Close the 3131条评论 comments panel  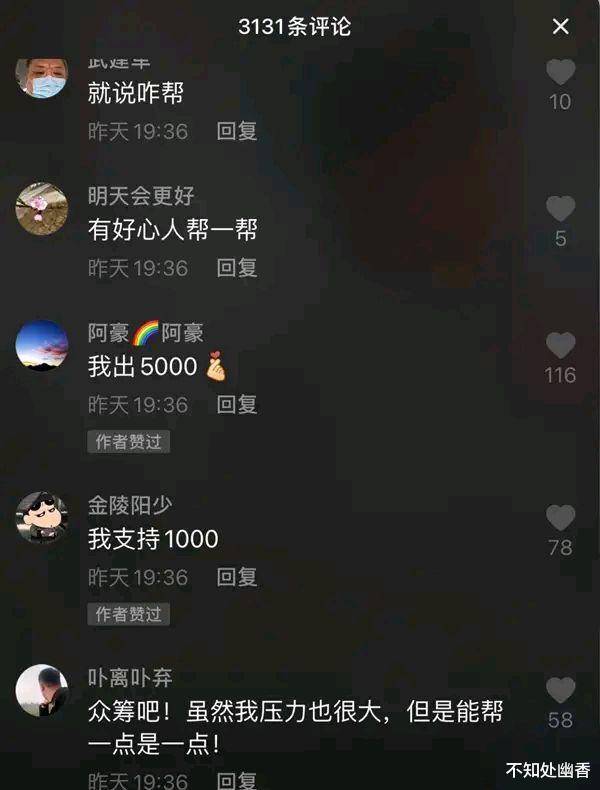[561, 27]
